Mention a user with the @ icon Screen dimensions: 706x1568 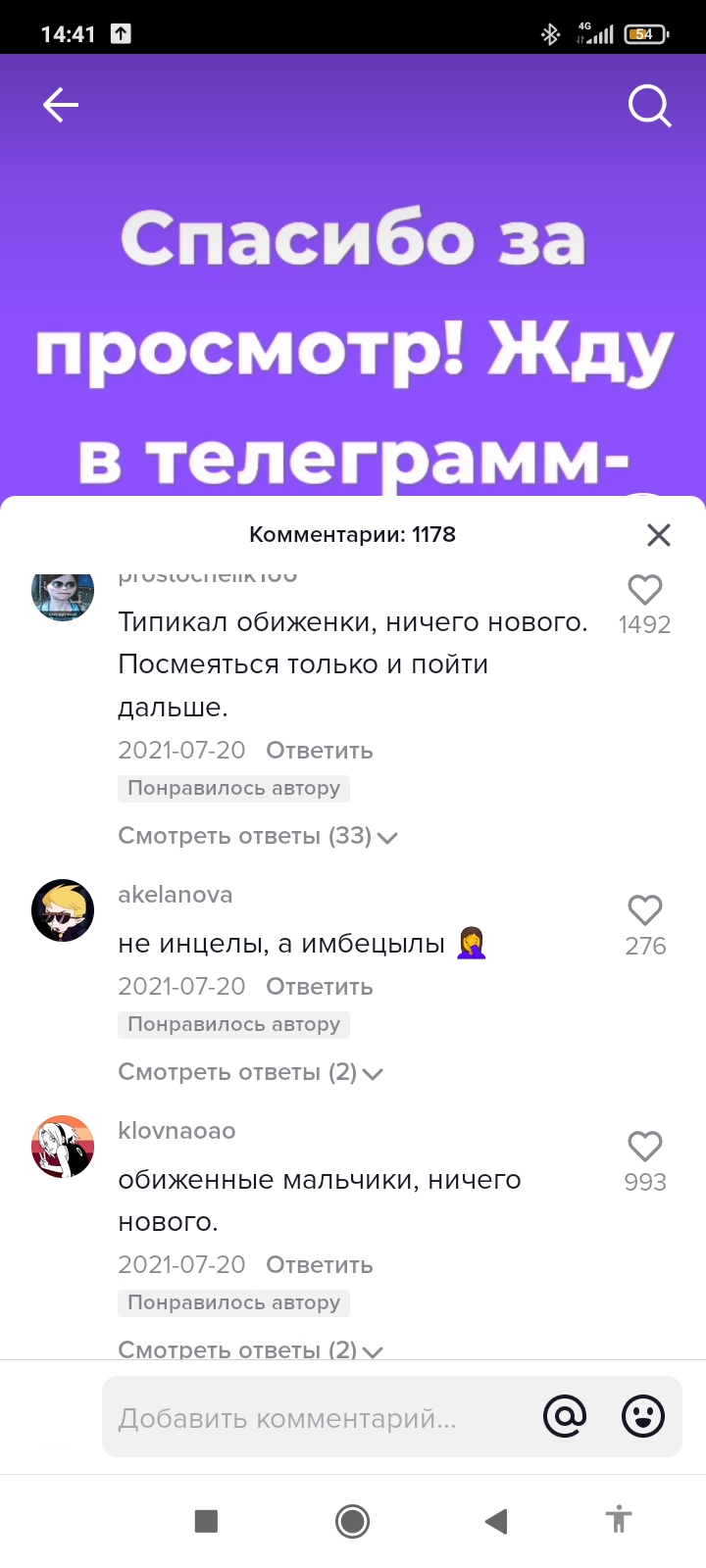(565, 1417)
